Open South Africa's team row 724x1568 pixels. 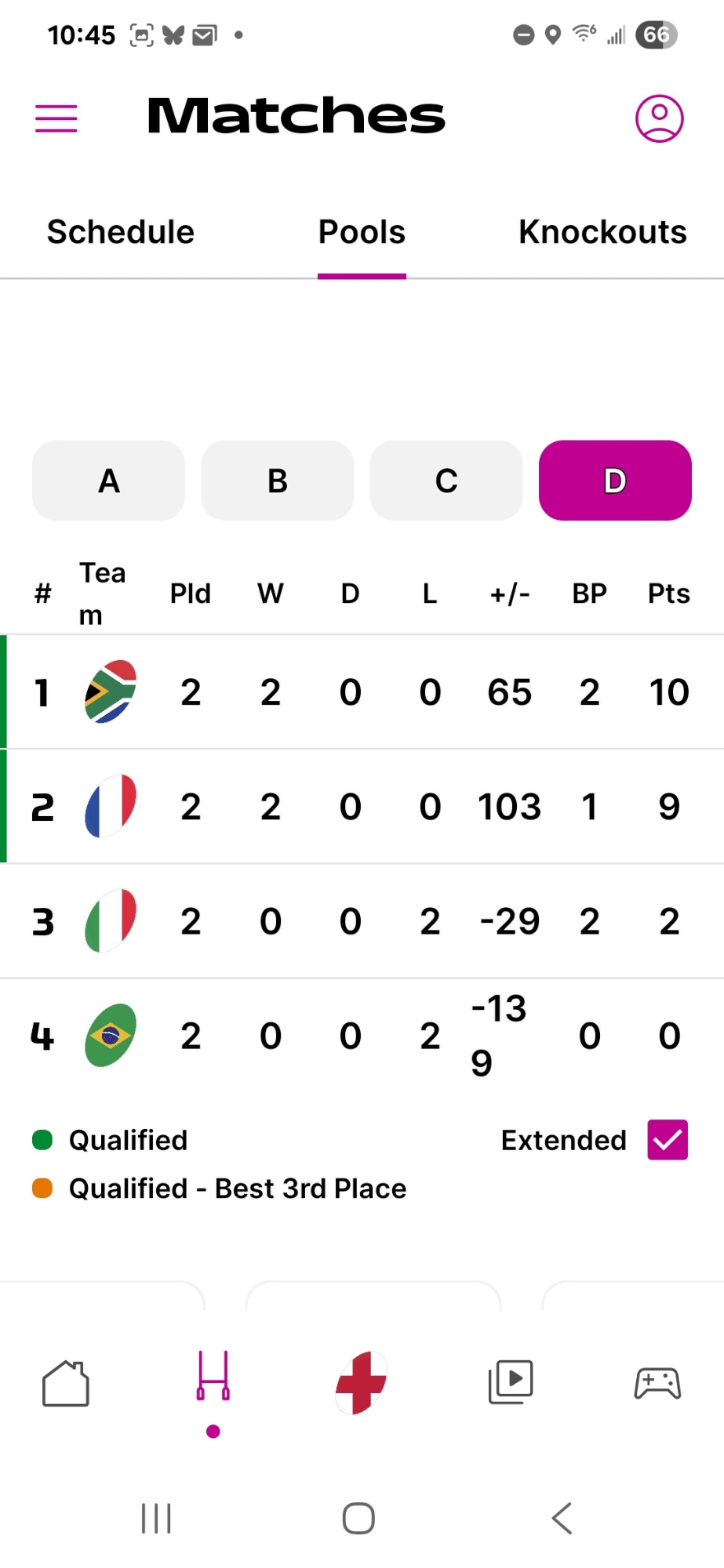pos(362,691)
